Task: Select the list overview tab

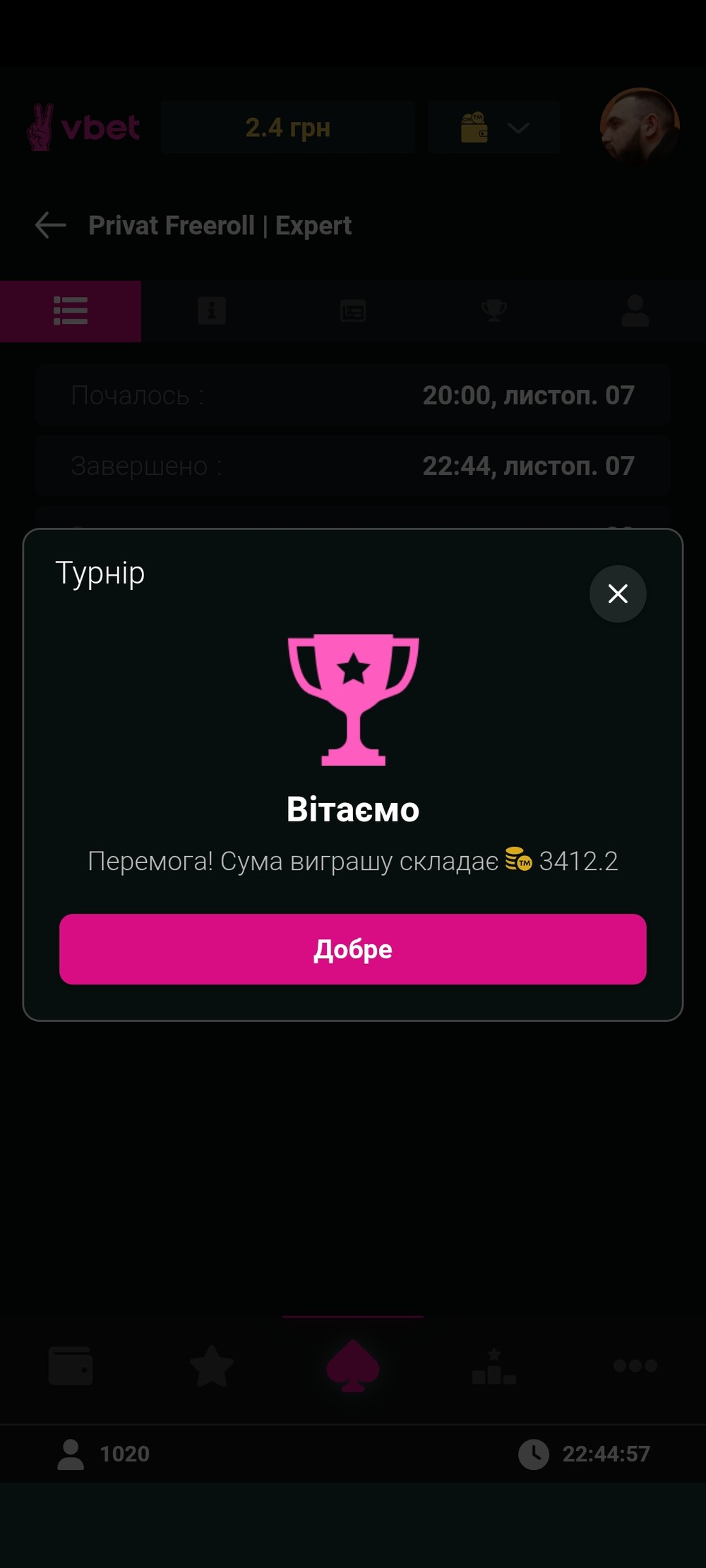Action: coord(71,310)
